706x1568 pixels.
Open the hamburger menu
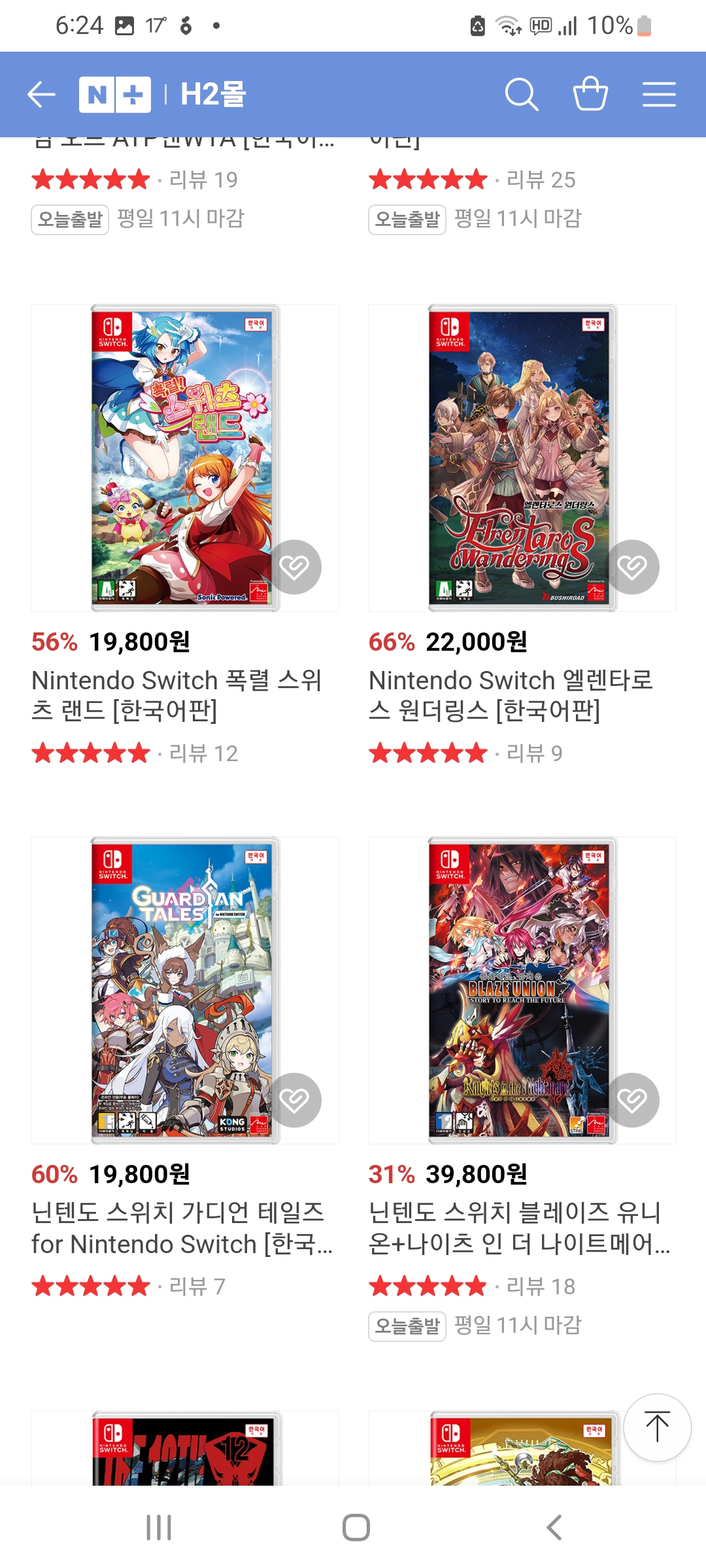[x=658, y=95]
